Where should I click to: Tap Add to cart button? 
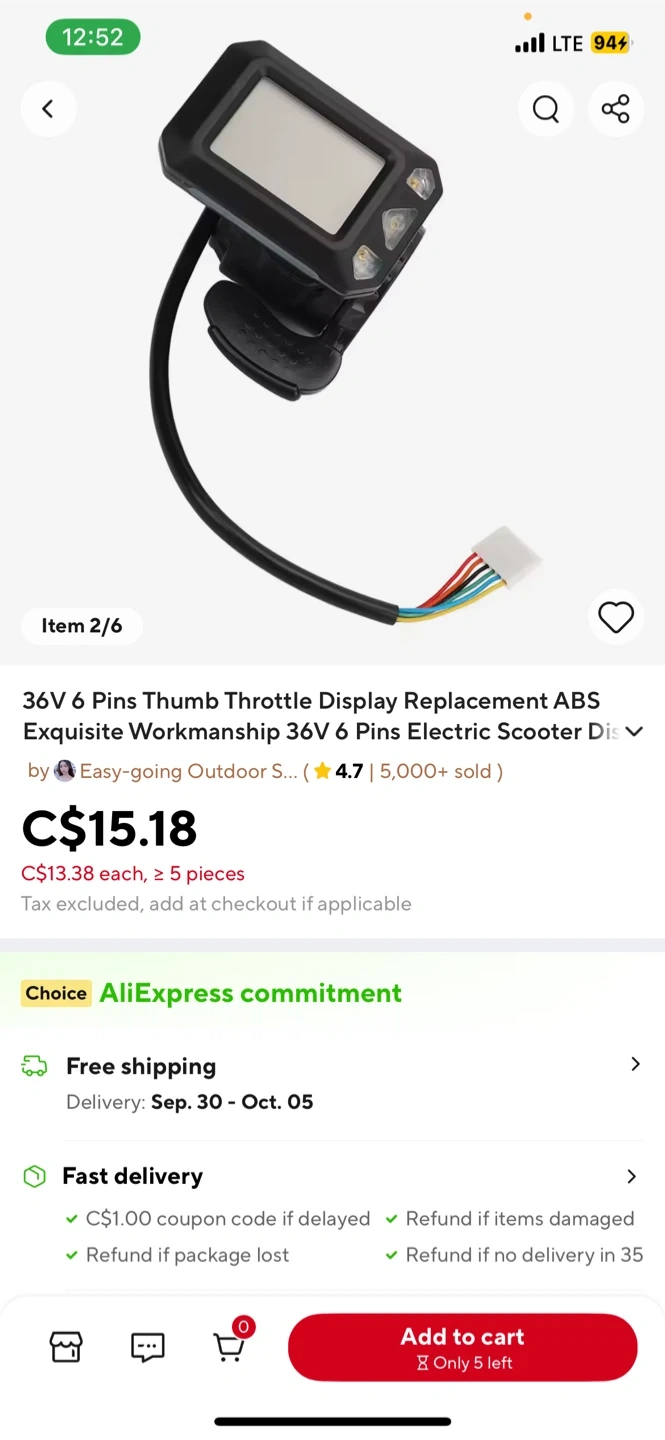click(x=462, y=1347)
